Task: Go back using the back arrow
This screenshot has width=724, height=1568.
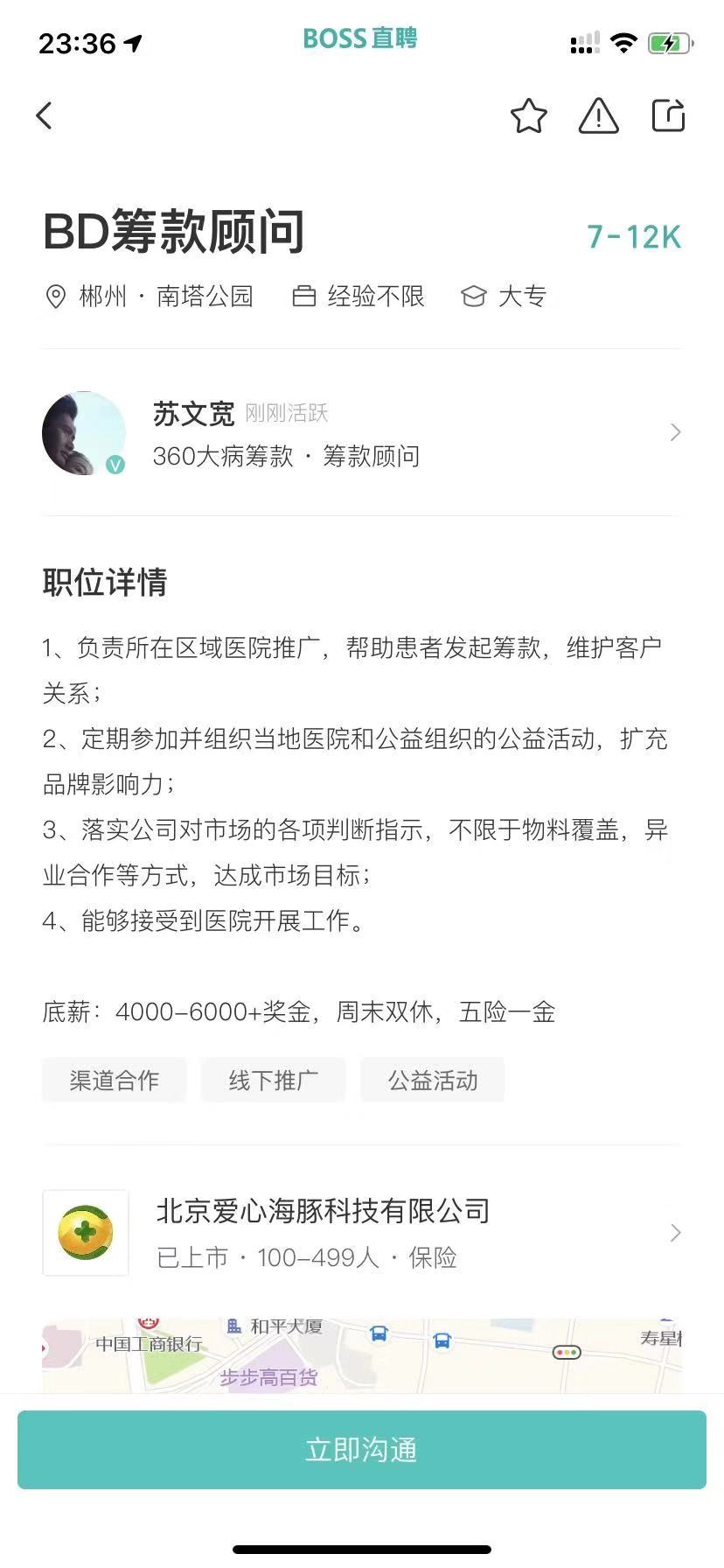Action: (45, 115)
